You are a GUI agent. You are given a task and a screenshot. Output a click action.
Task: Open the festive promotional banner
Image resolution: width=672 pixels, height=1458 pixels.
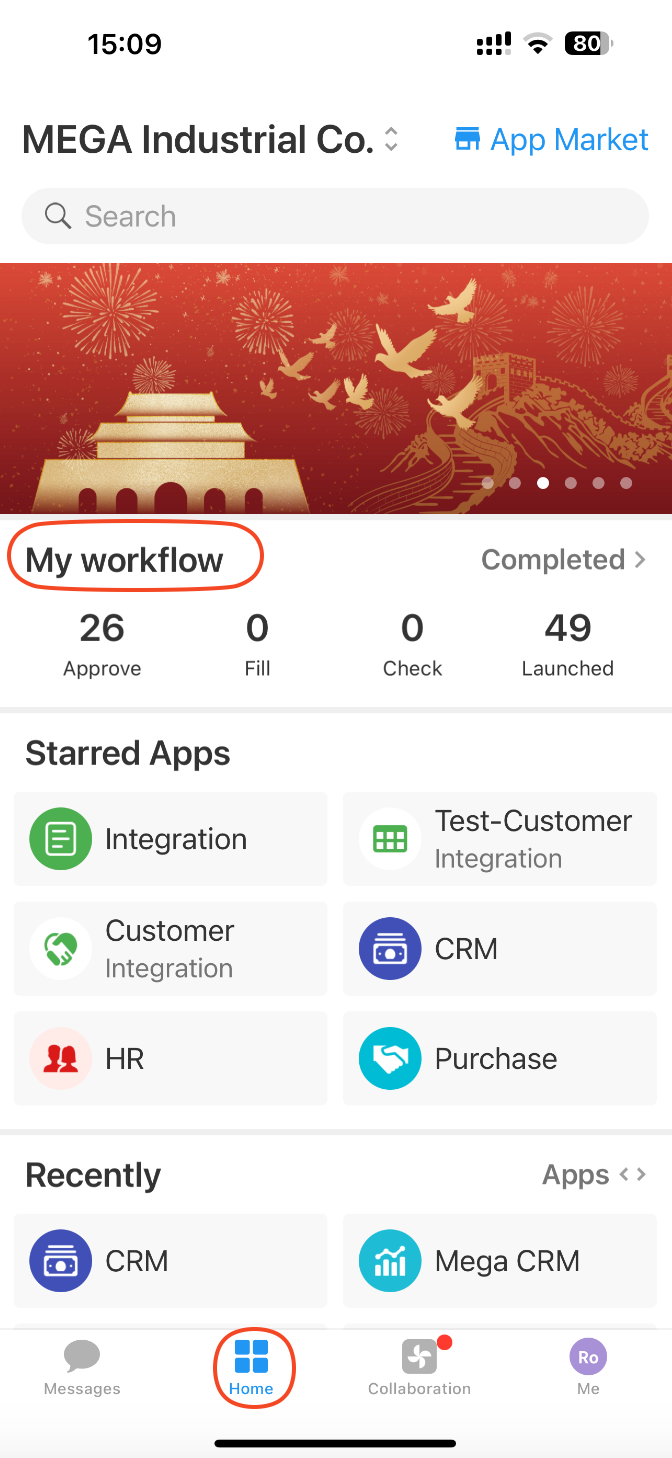336,388
